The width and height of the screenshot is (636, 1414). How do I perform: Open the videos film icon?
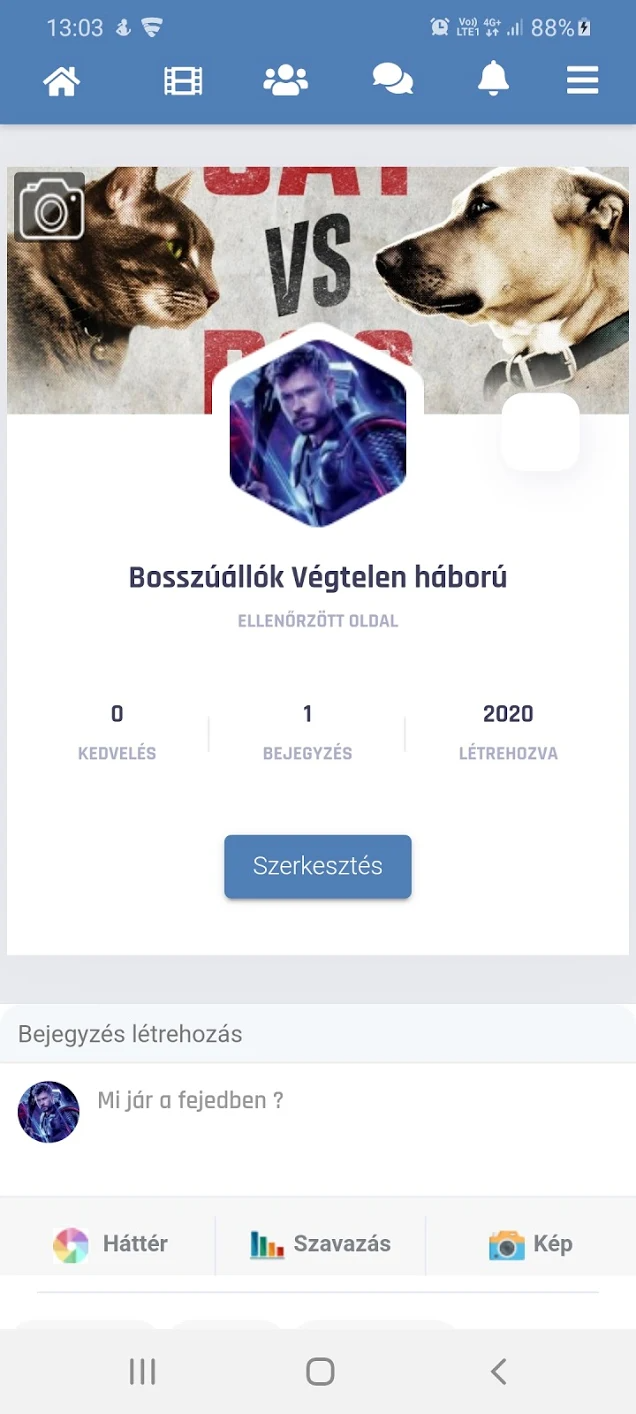pos(184,80)
